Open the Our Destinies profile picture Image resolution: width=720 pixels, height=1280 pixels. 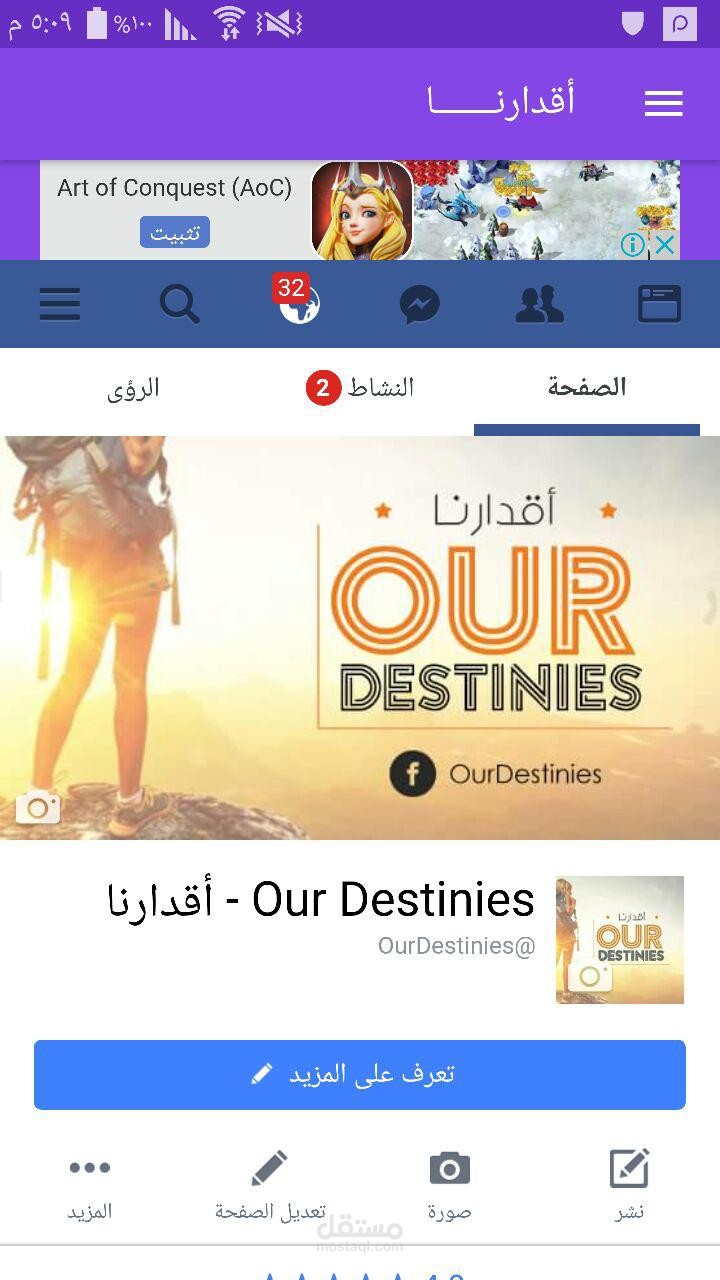click(620, 940)
